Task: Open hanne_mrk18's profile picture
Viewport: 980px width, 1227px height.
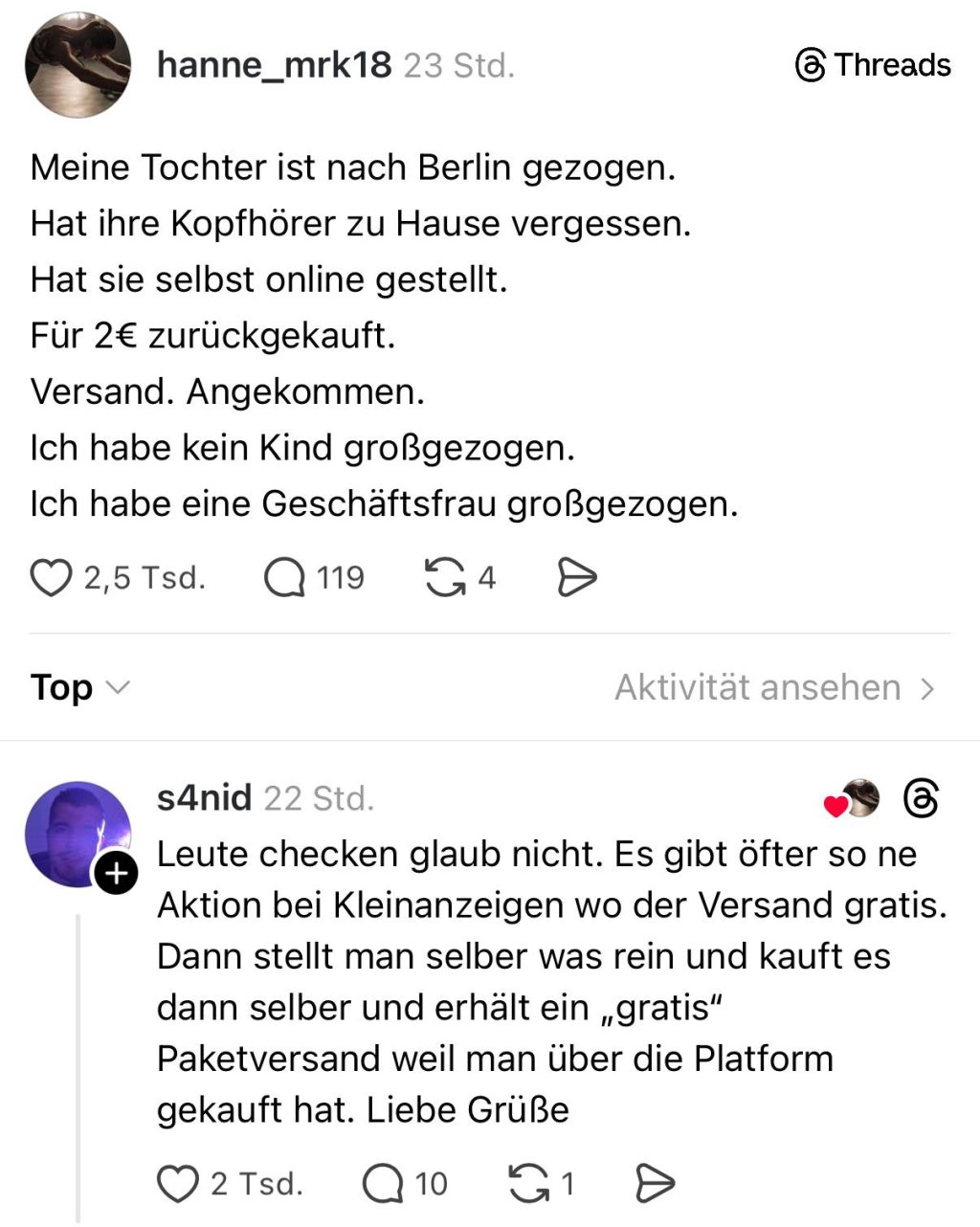Action: coord(78,65)
